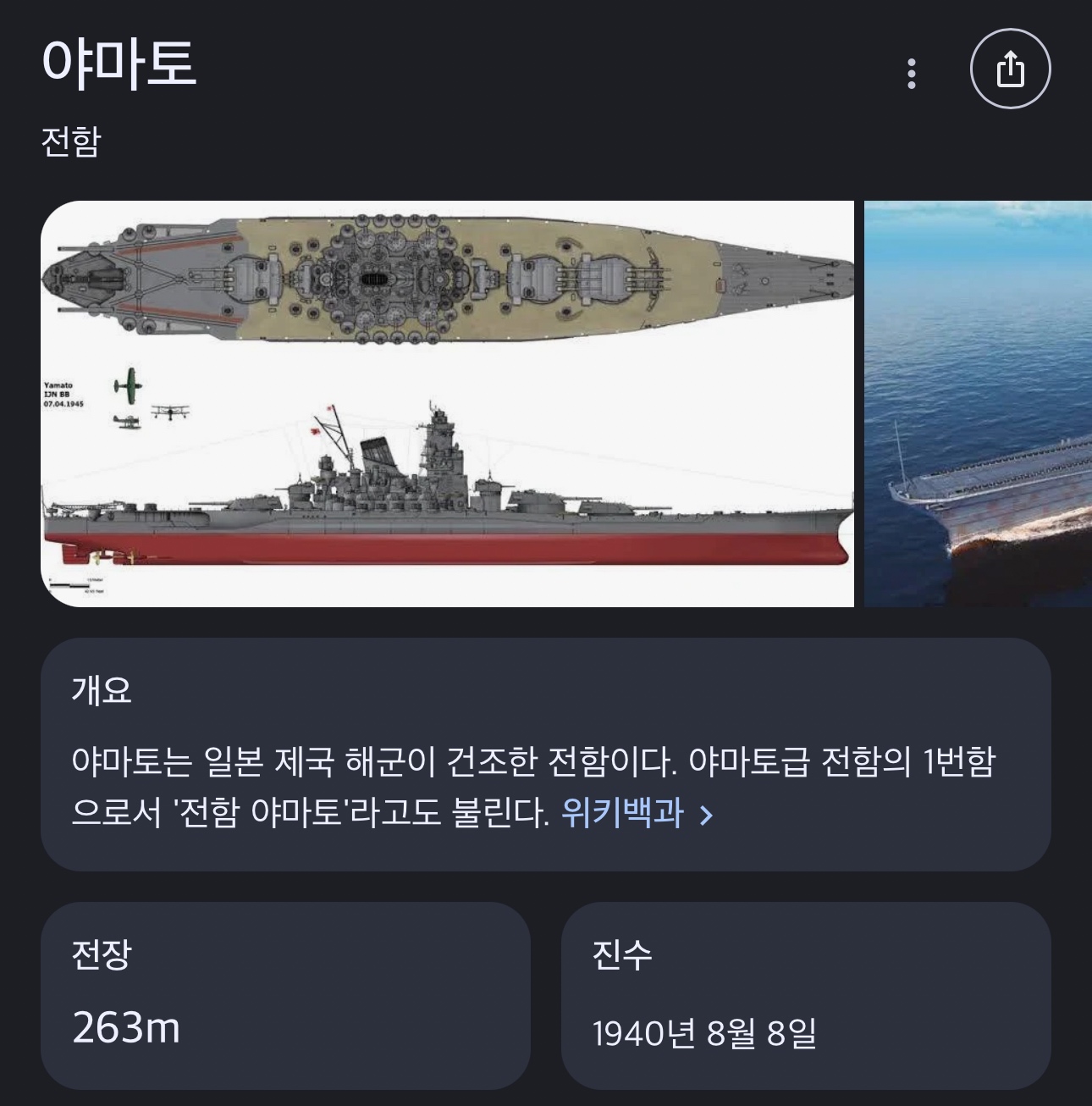Share the 야마토 knowledge panel
Screen dimensions: 1092x1106
tap(1010, 69)
